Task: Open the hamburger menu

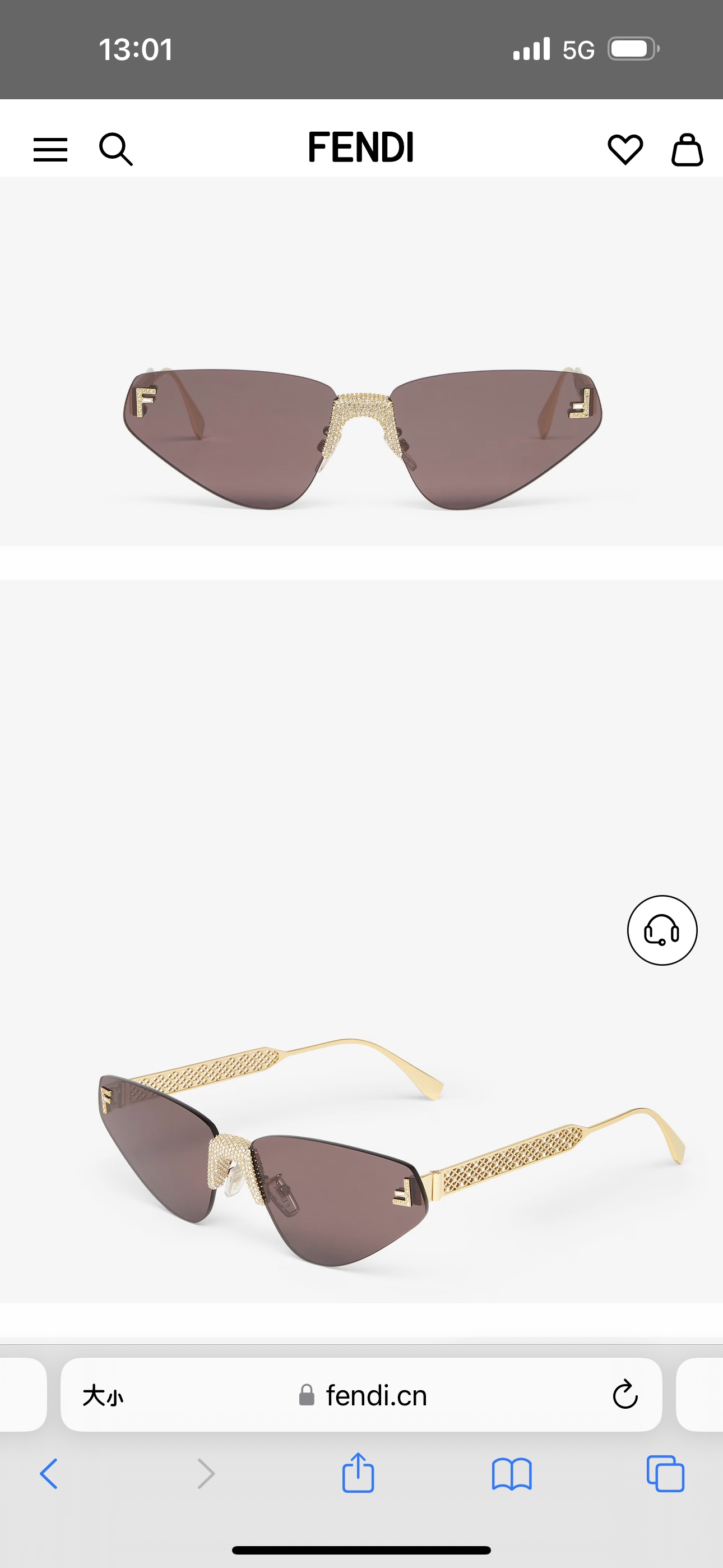Action: (x=50, y=149)
